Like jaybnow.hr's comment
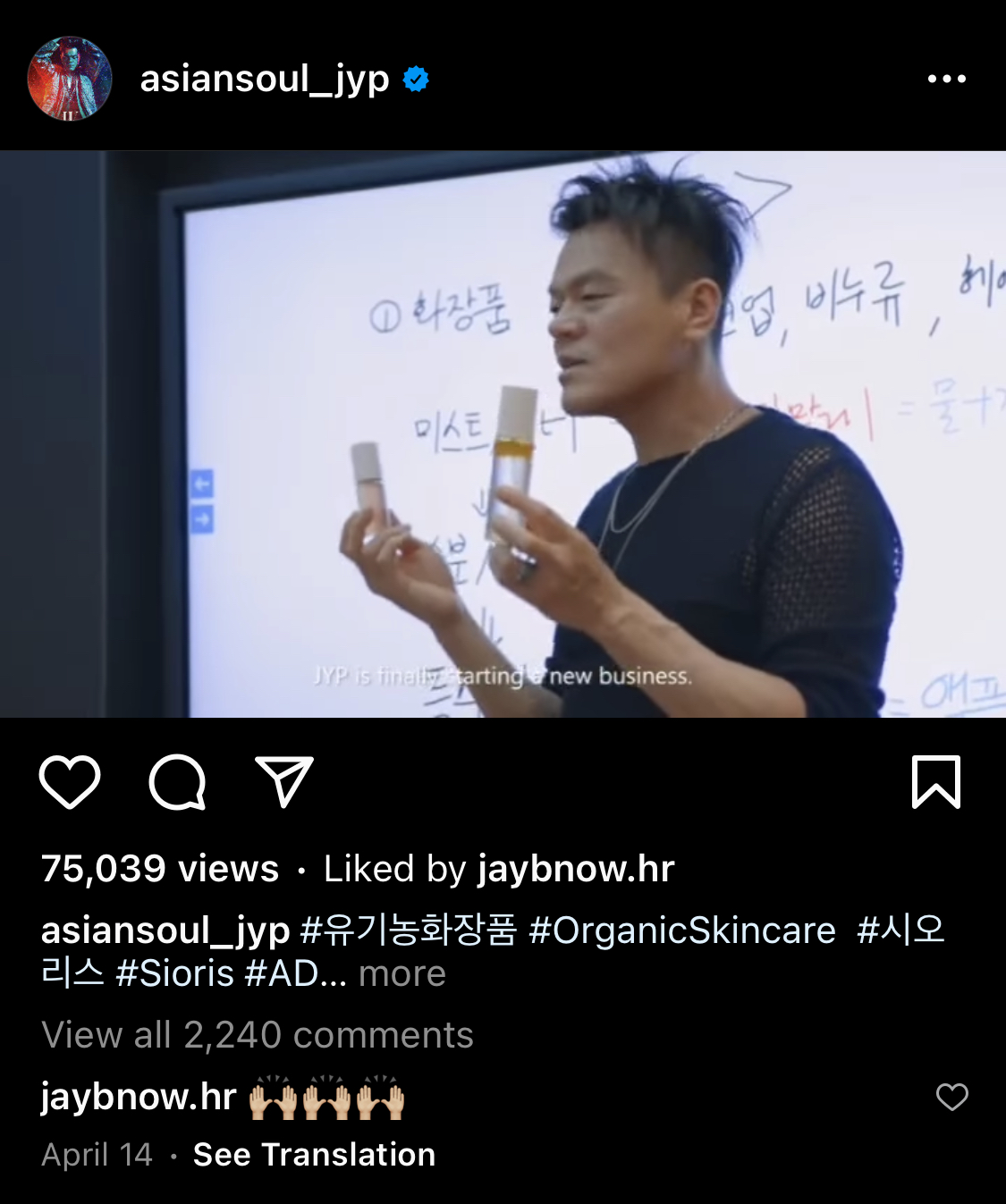 point(951,1097)
